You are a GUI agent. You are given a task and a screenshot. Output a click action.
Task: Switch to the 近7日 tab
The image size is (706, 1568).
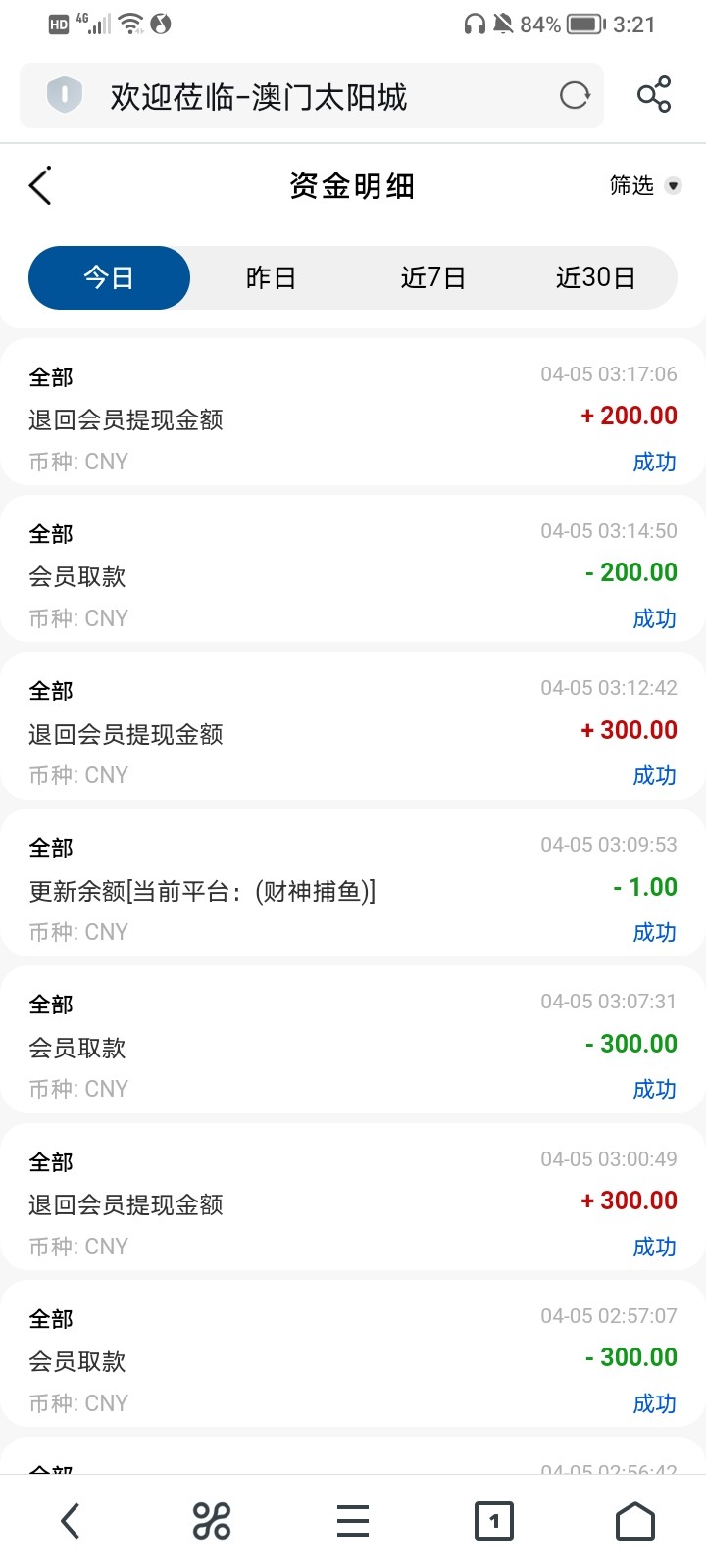[432, 278]
